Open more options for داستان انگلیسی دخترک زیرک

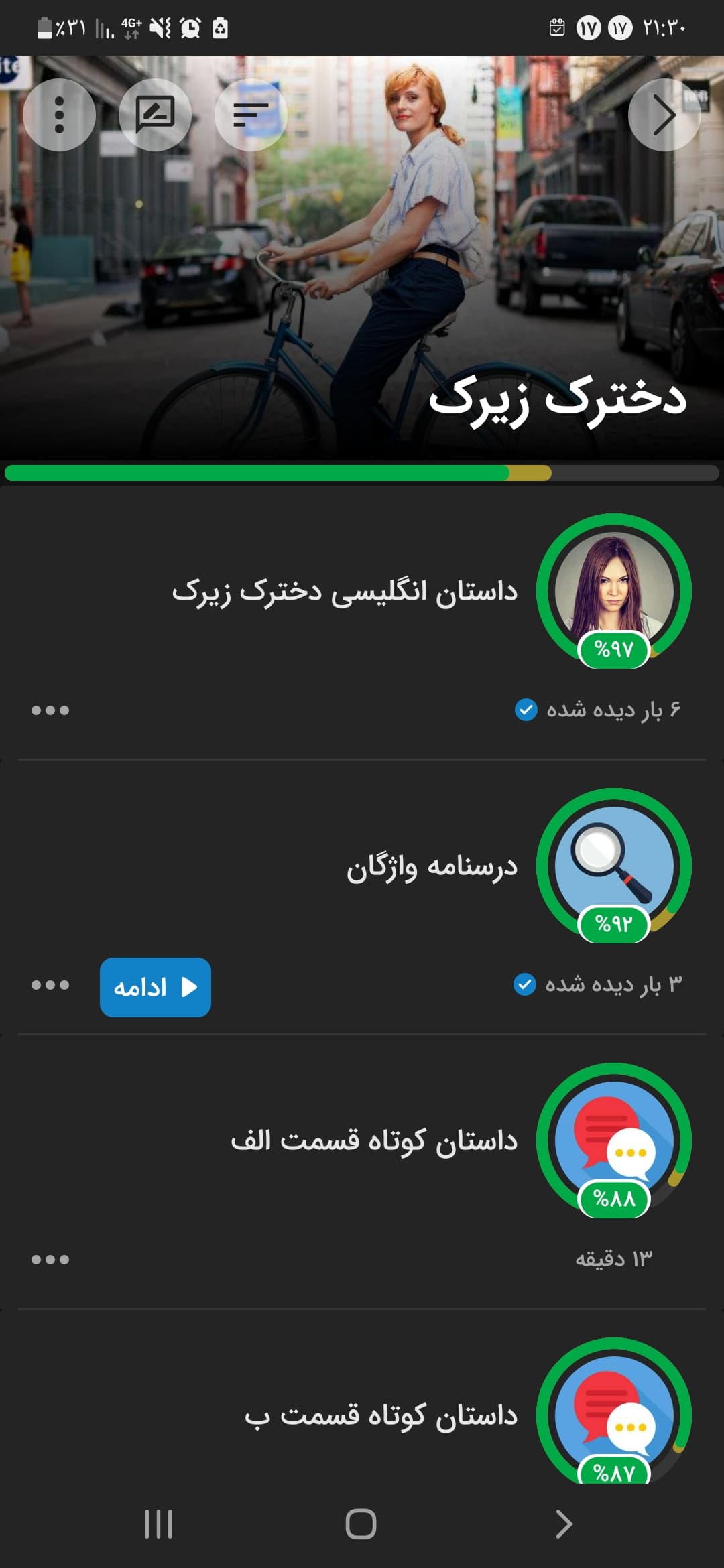50,710
